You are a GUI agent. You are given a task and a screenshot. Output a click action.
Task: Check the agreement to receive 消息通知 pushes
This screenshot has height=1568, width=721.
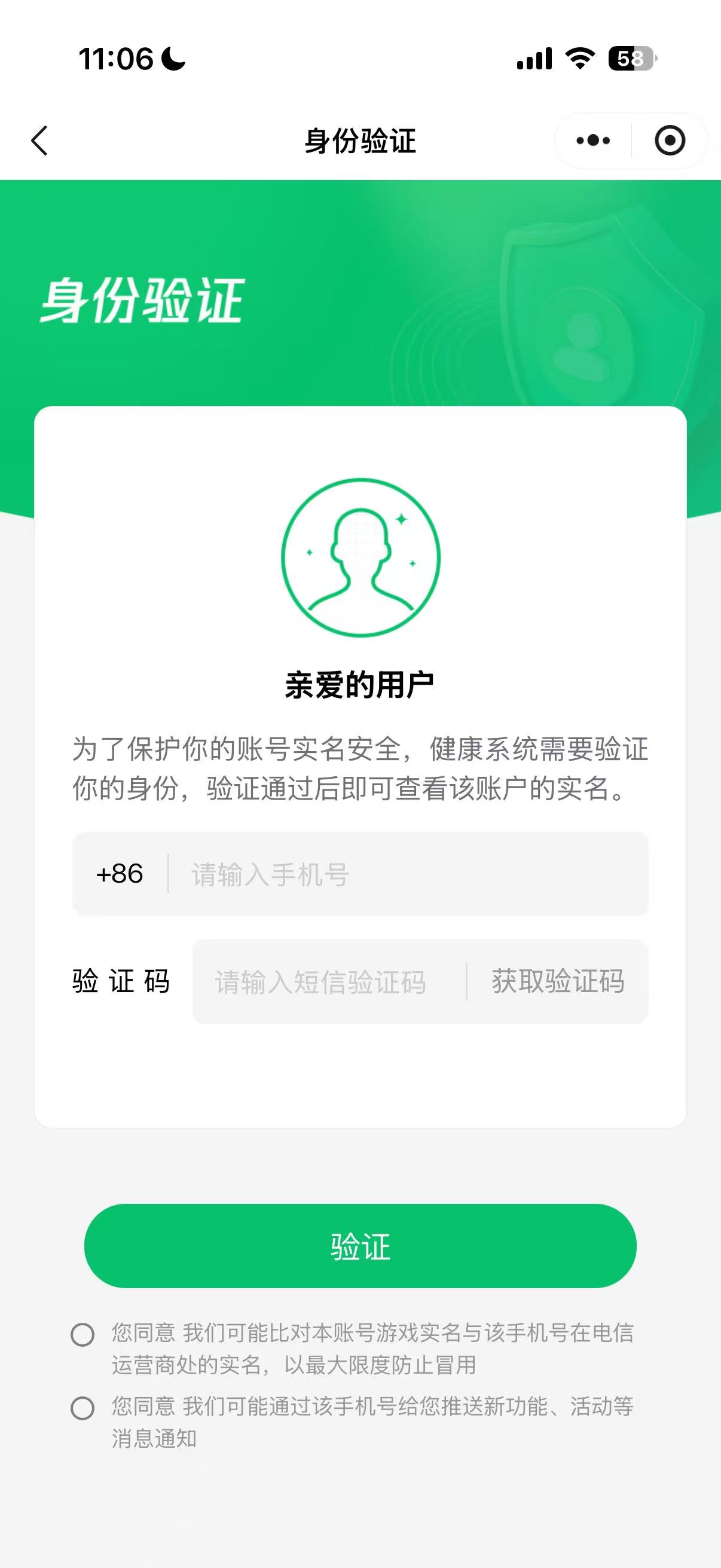83,1408
